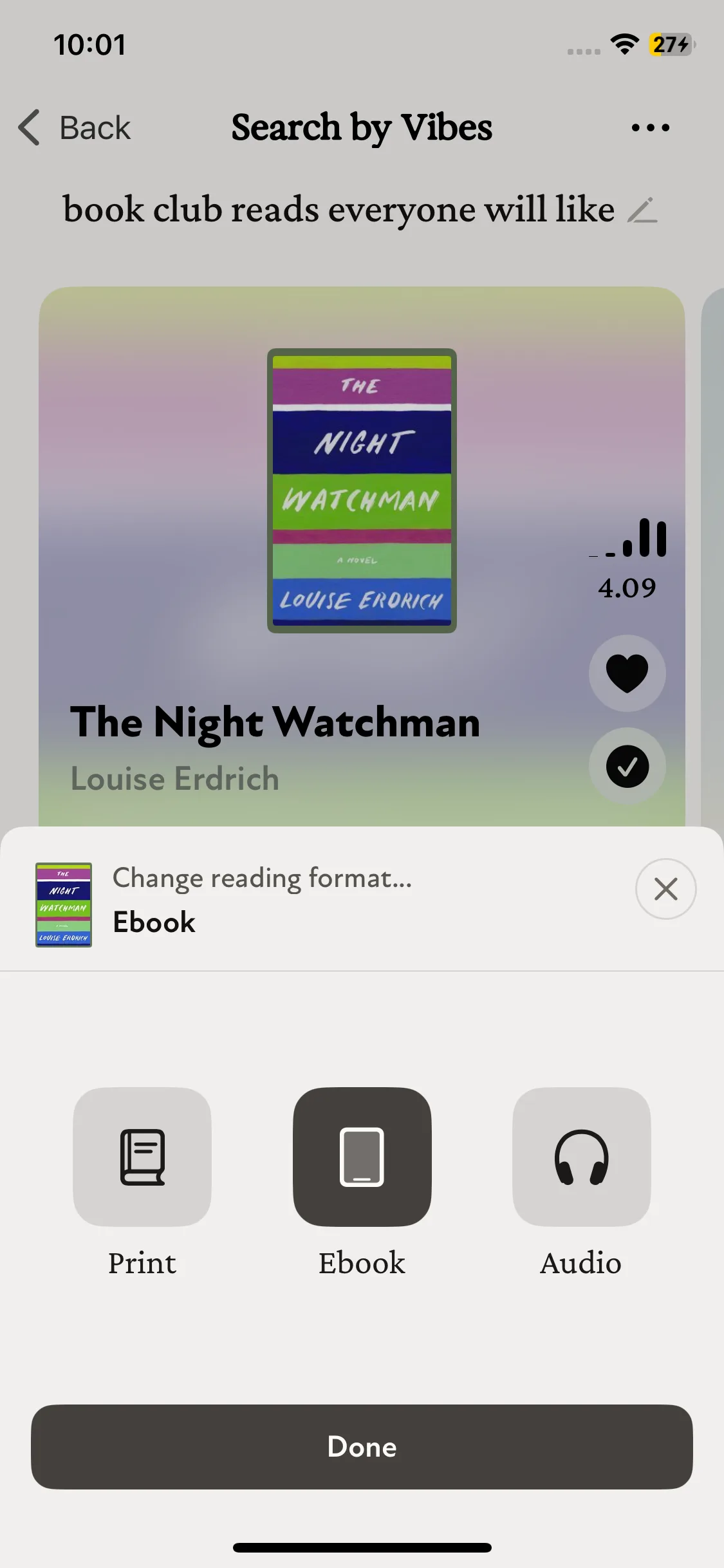
Task: Switch to Audio format
Action: tap(581, 1157)
